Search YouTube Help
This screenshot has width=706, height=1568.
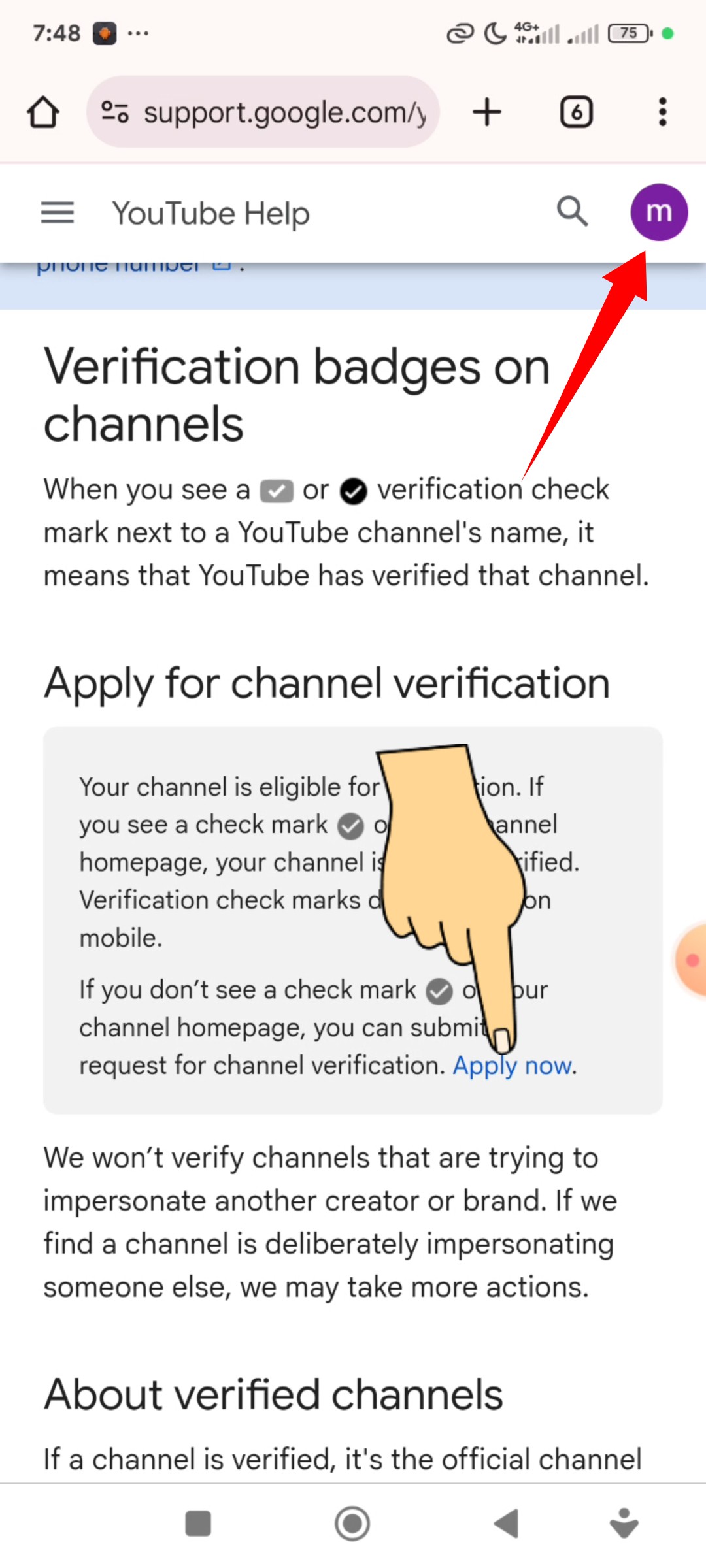coord(572,212)
